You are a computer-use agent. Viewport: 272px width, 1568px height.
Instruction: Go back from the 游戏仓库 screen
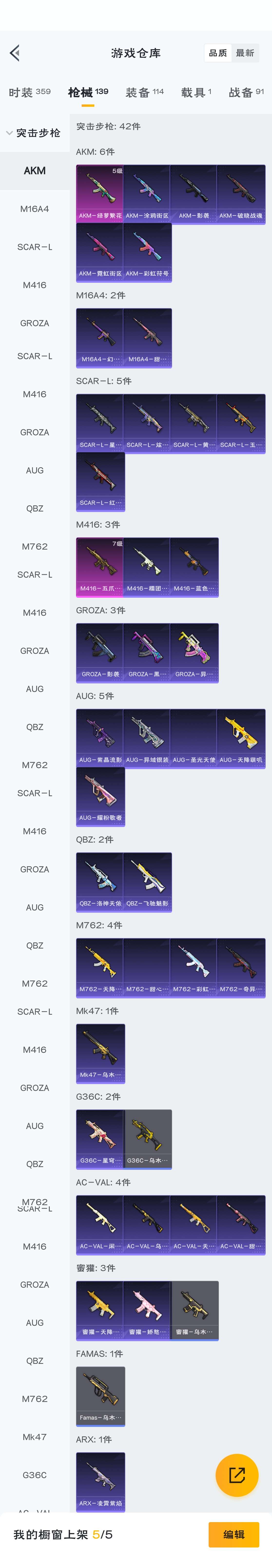(x=15, y=53)
